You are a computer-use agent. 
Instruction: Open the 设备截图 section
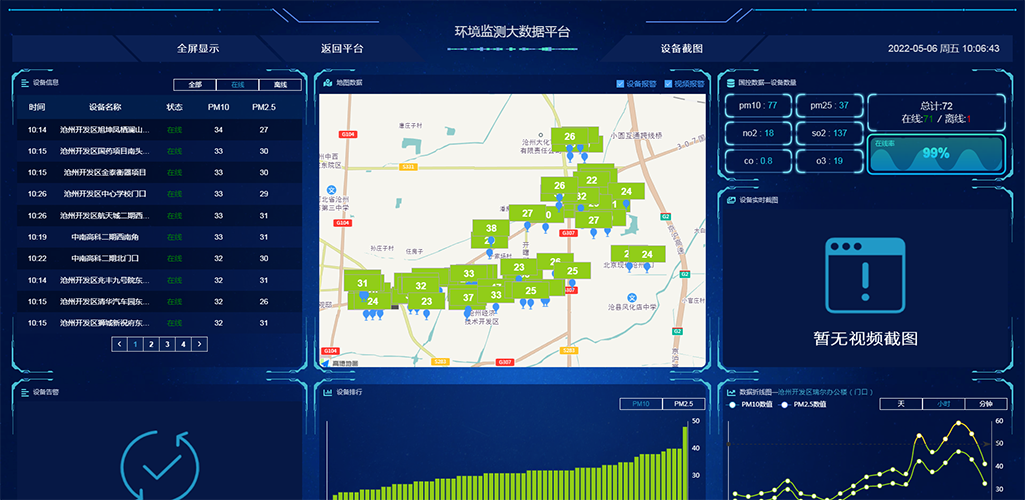tap(681, 49)
